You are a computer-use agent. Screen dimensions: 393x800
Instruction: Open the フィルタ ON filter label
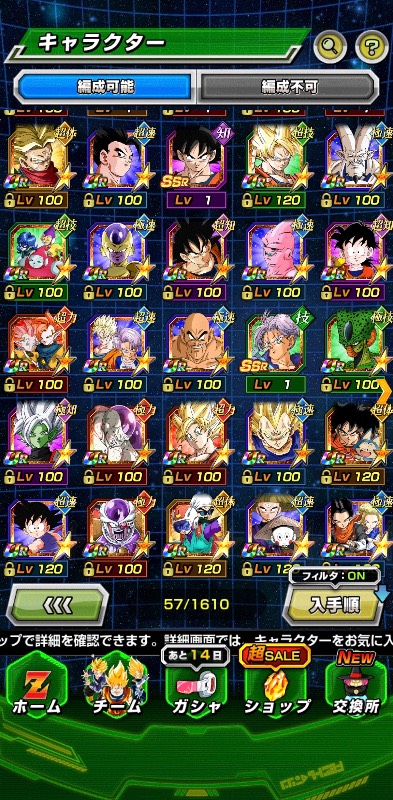[x=335, y=577]
